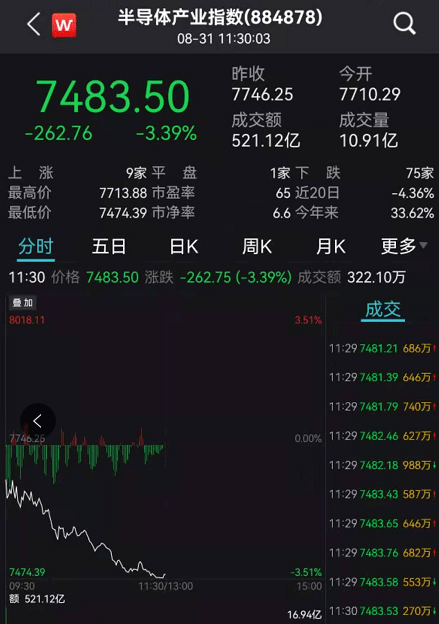Image resolution: width=439 pixels, height=624 pixels.
Task: Tap the round left-arrow button on chart
Action: [38, 421]
